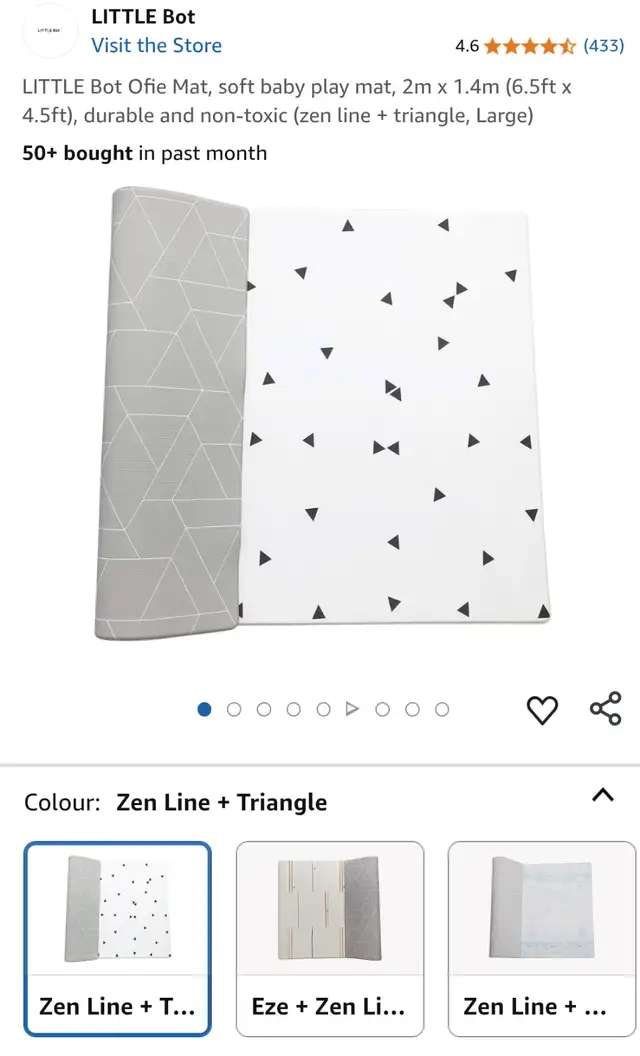The width and height of the screenshot is (640, 1056).
Task: Open the main play mat product image
Action: (x=323, y=413)
